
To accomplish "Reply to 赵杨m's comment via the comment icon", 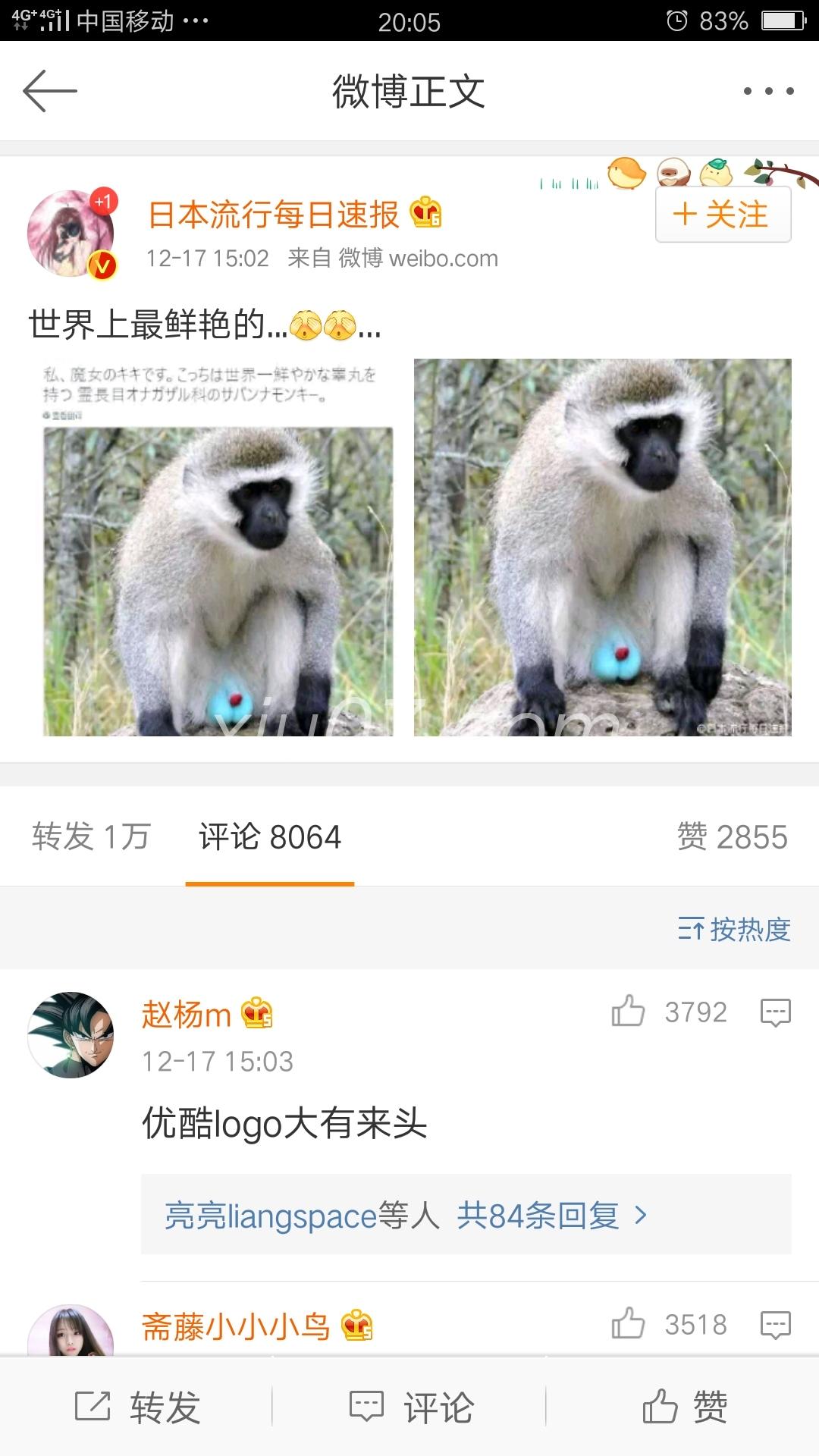I will (x=775, y=1012).
